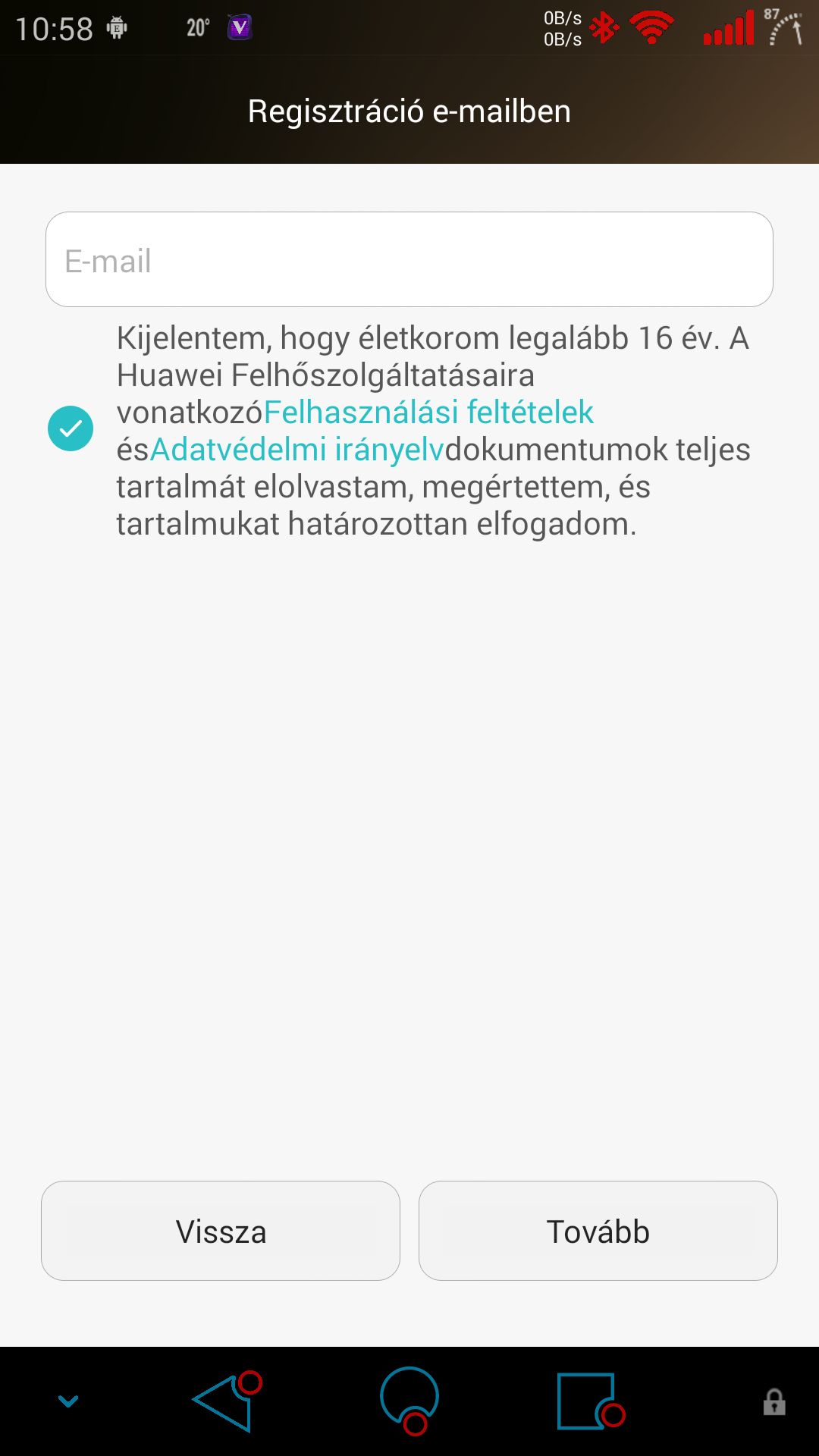
Task: Tap the system back navigation button
Action: click(x=226, y=1401)
